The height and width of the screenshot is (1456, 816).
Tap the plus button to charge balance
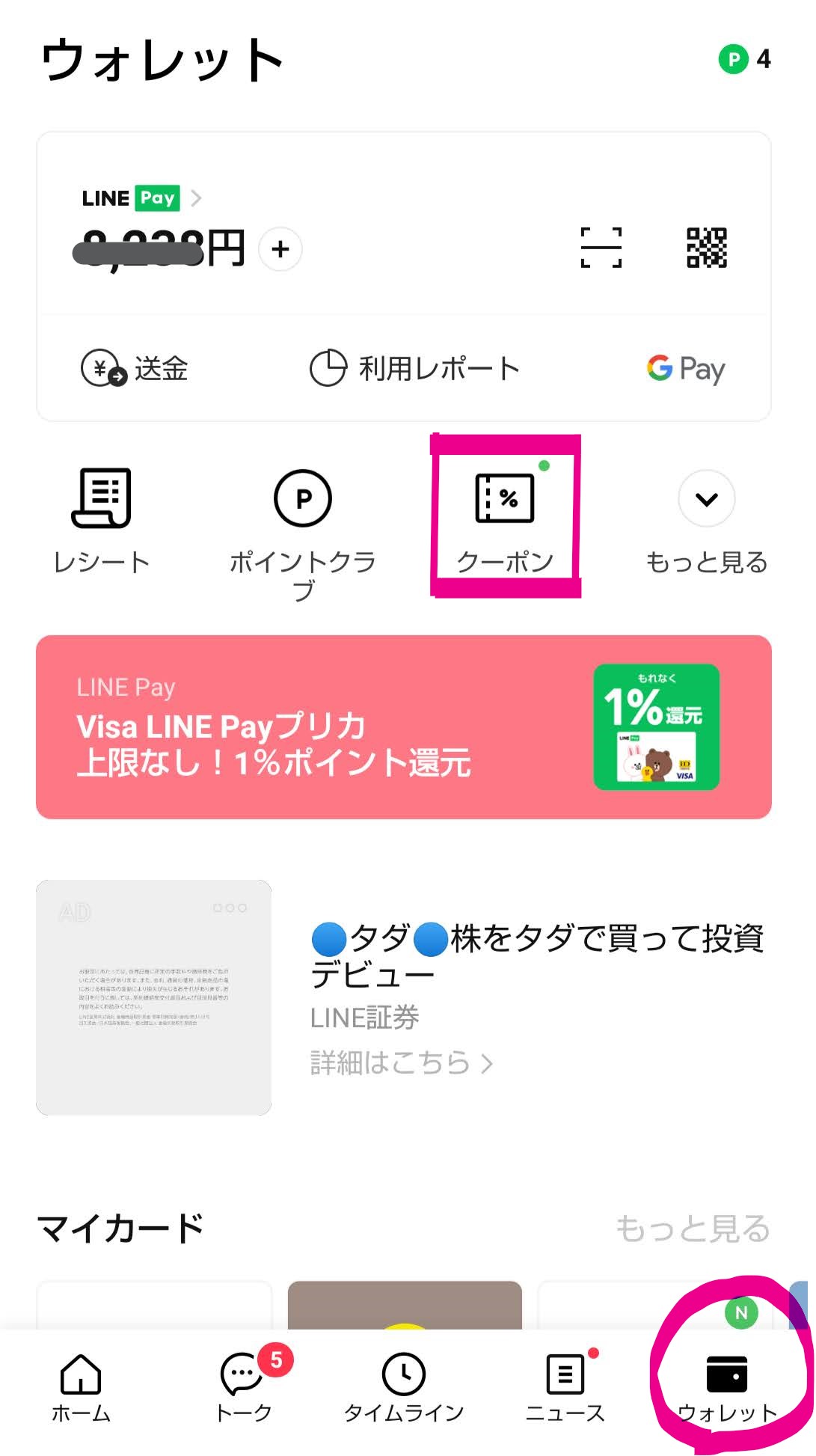[280, 249]
